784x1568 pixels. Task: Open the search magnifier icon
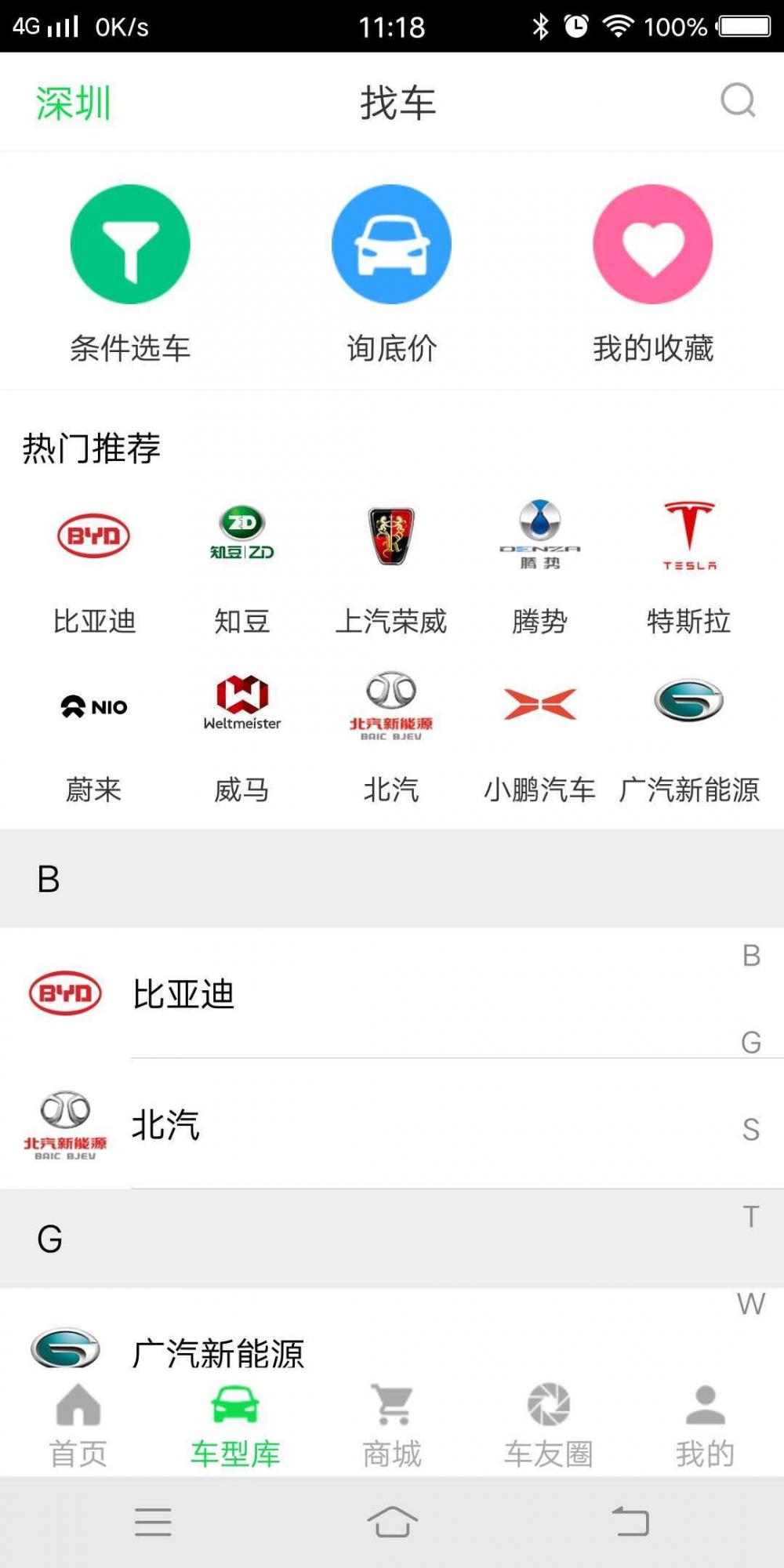coord(738,100)
